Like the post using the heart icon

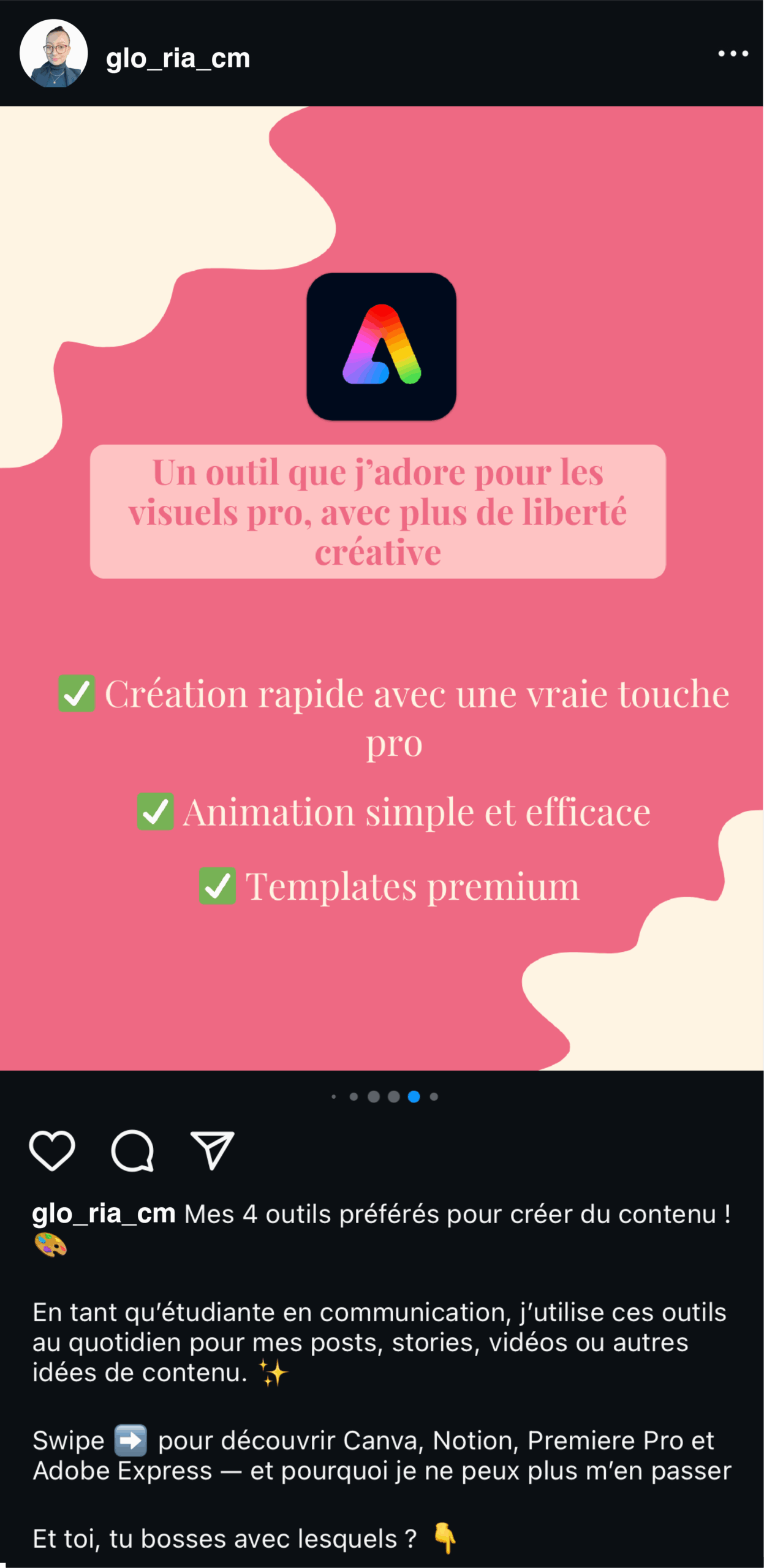click(53, 1150)
